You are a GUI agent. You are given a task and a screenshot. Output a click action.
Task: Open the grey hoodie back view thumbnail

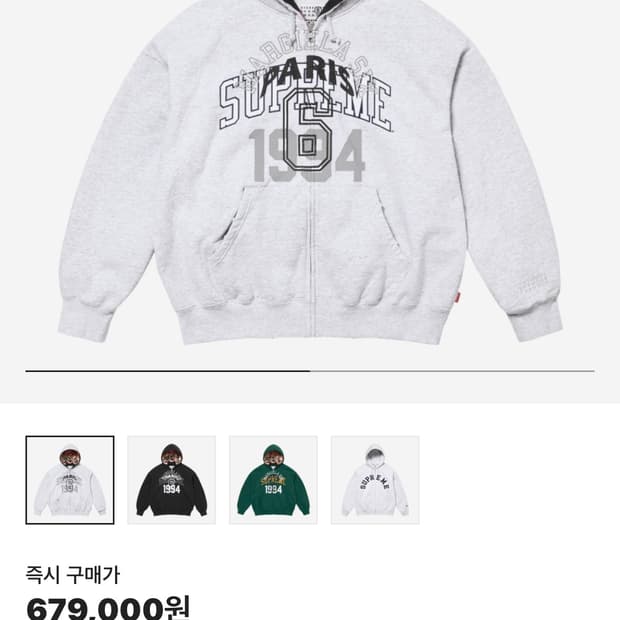point(375,480)
